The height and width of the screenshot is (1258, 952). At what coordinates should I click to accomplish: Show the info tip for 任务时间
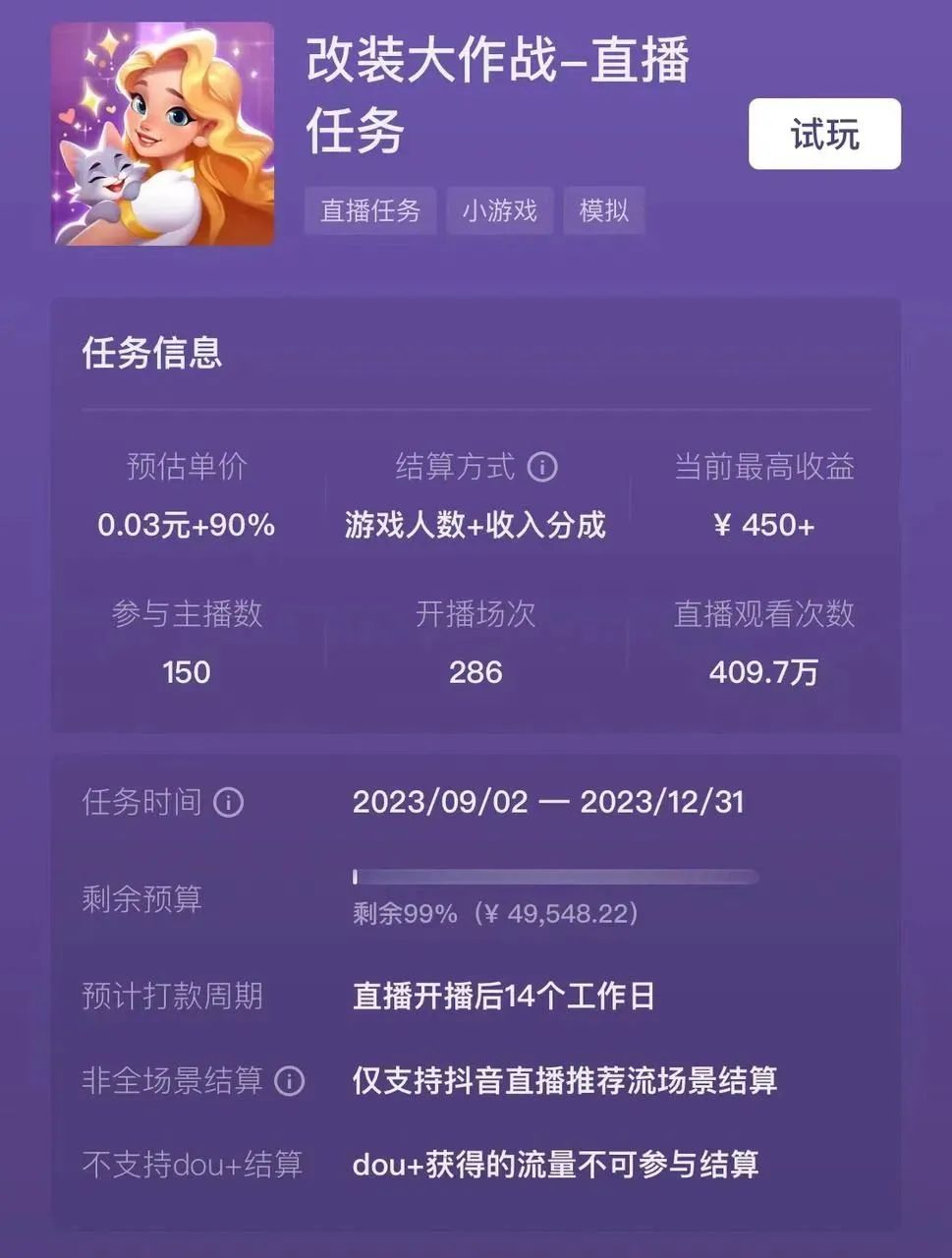tap(229, 802)
